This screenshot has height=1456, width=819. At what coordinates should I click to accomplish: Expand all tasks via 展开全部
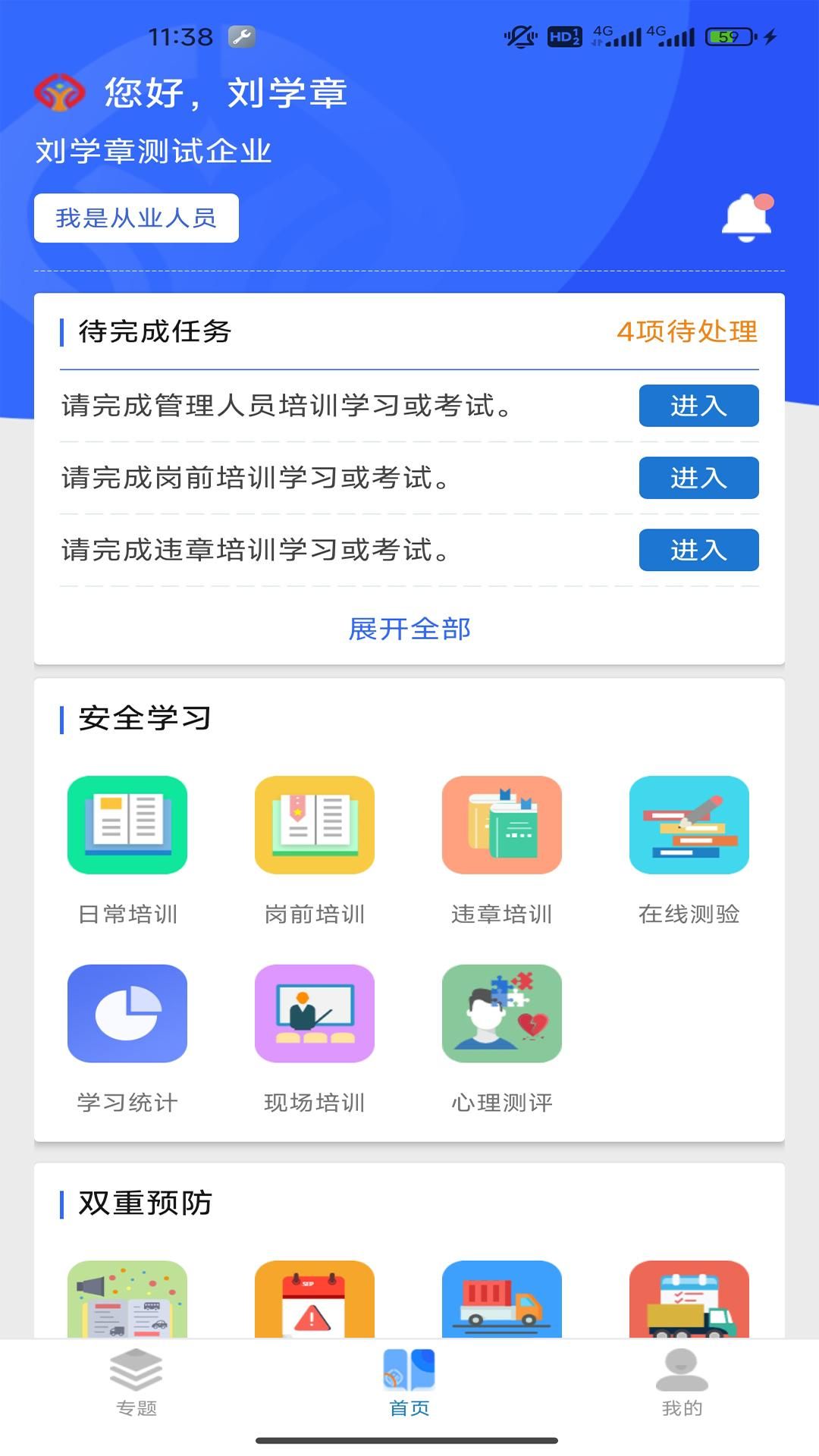click(x=409, y=629)
